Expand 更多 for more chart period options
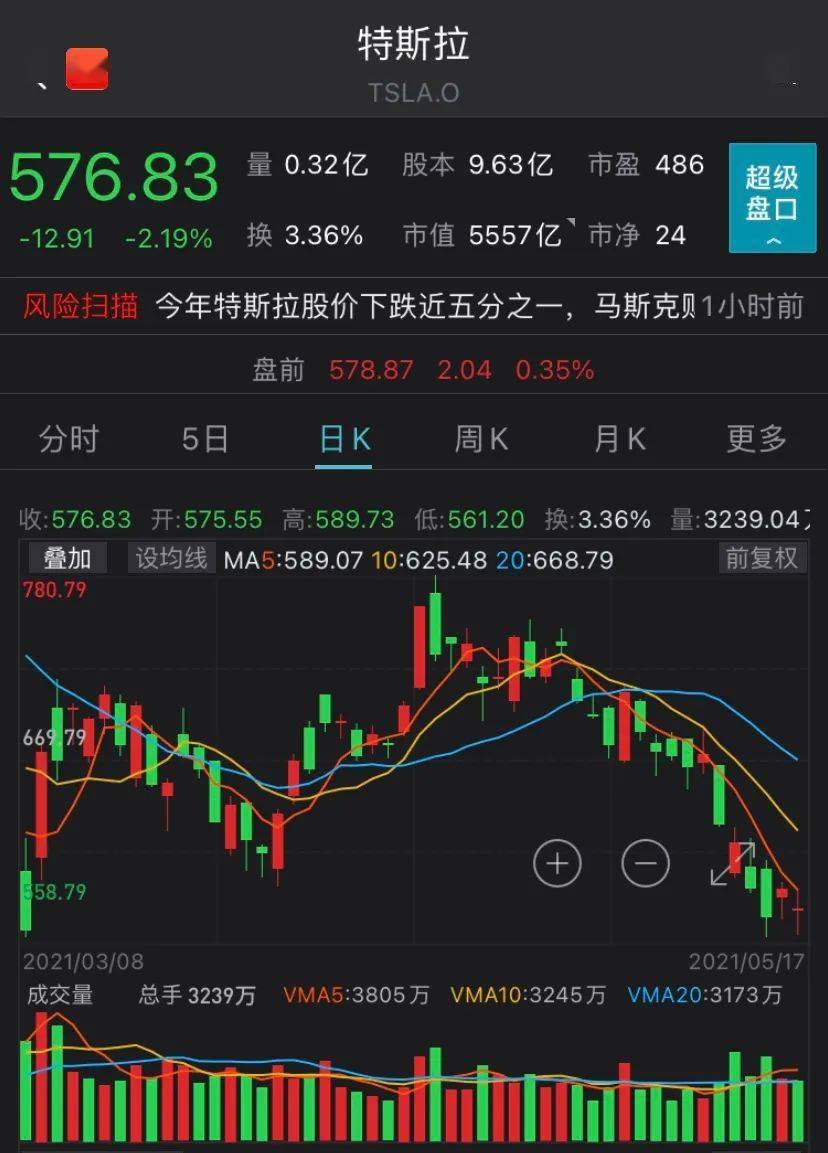The image size is (828, 1153). click(x=753, y=438)
